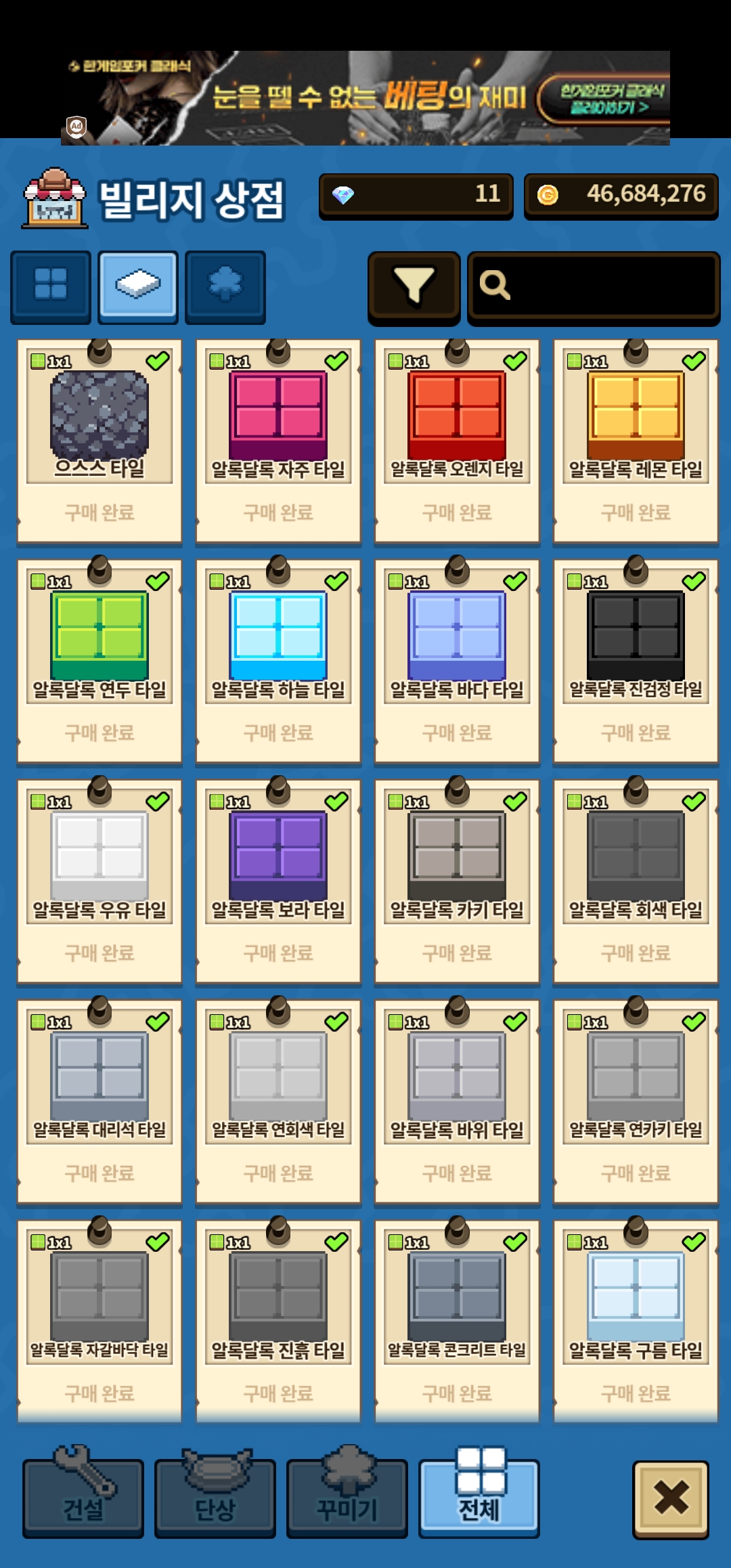Switch to the tree decoration category tab
The image size is (731, 1568).
(225, 286)
